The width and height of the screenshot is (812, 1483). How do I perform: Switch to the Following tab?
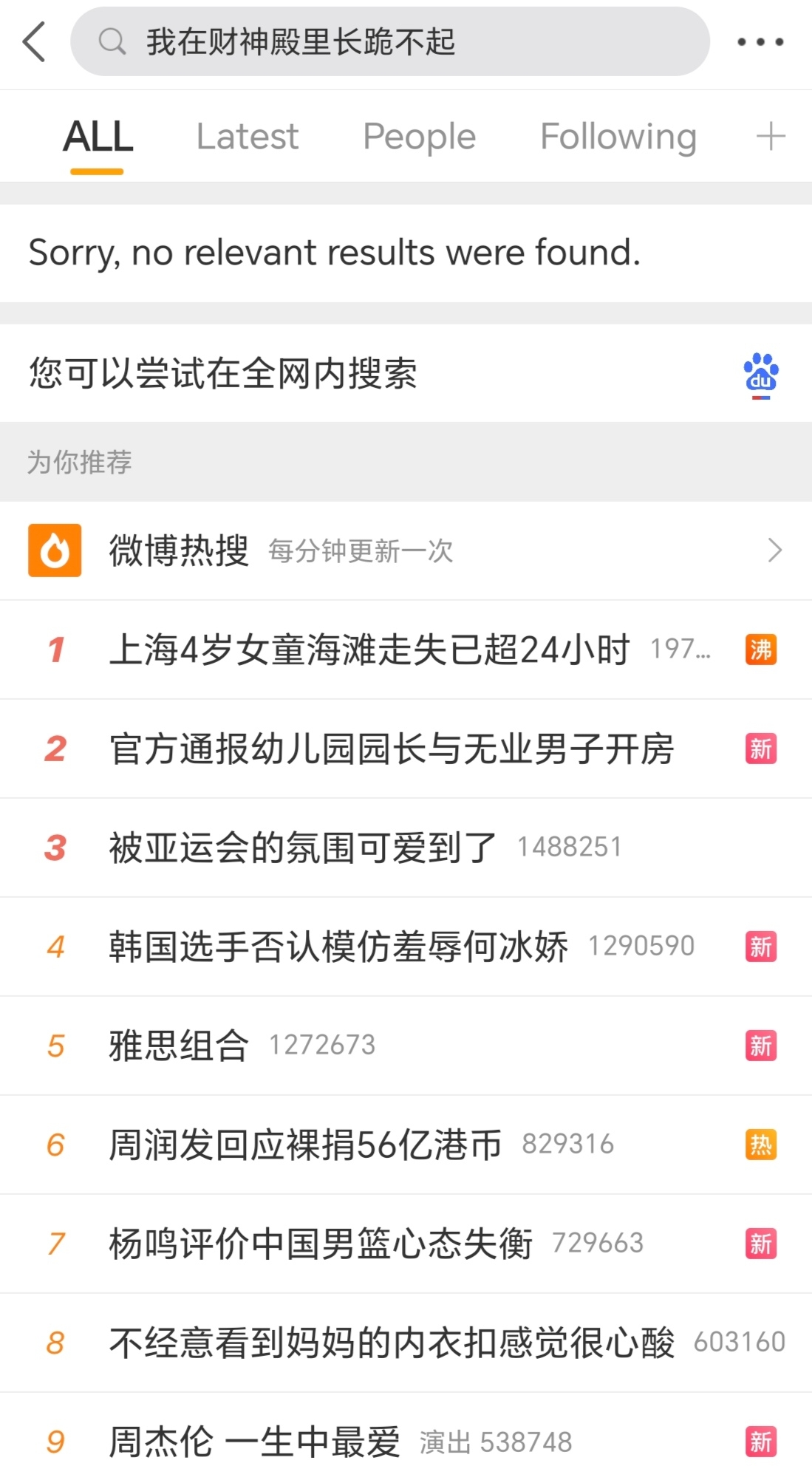click(x=618, y=137)
